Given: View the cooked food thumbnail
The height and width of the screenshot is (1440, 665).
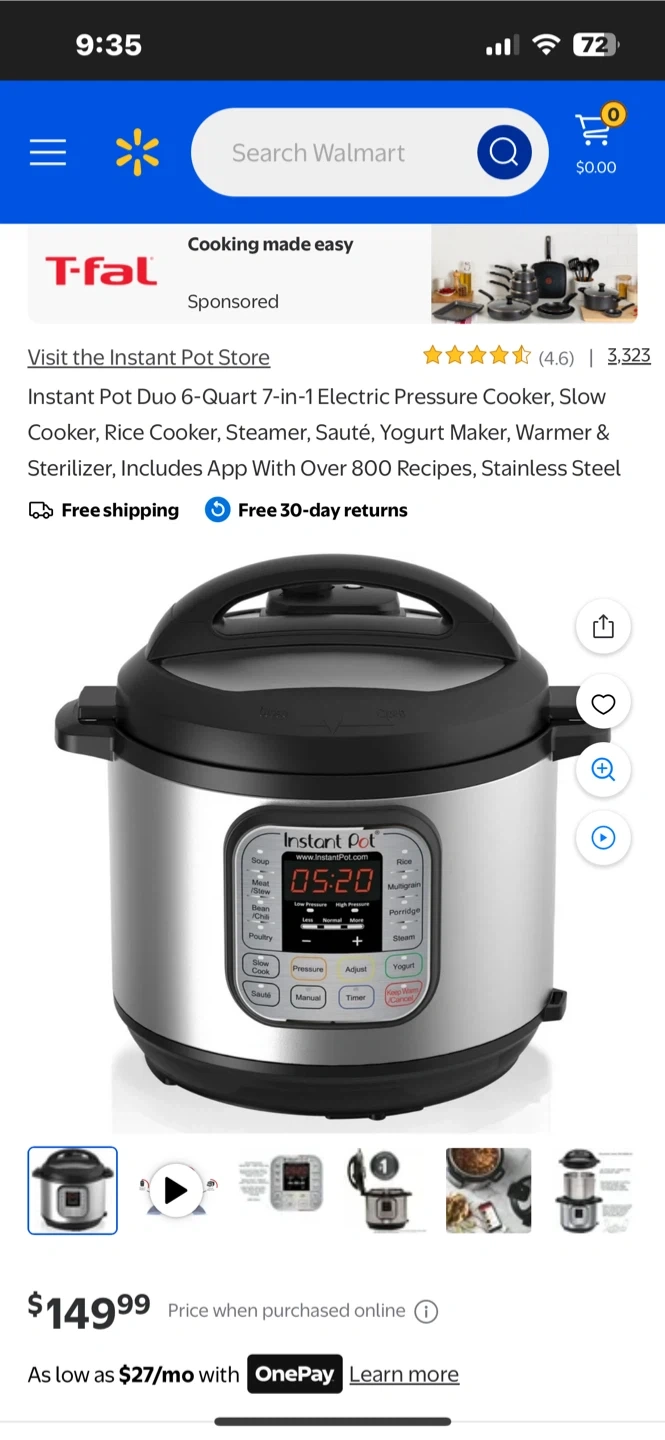Looking at the screenshot, I should coord(488,1190).
